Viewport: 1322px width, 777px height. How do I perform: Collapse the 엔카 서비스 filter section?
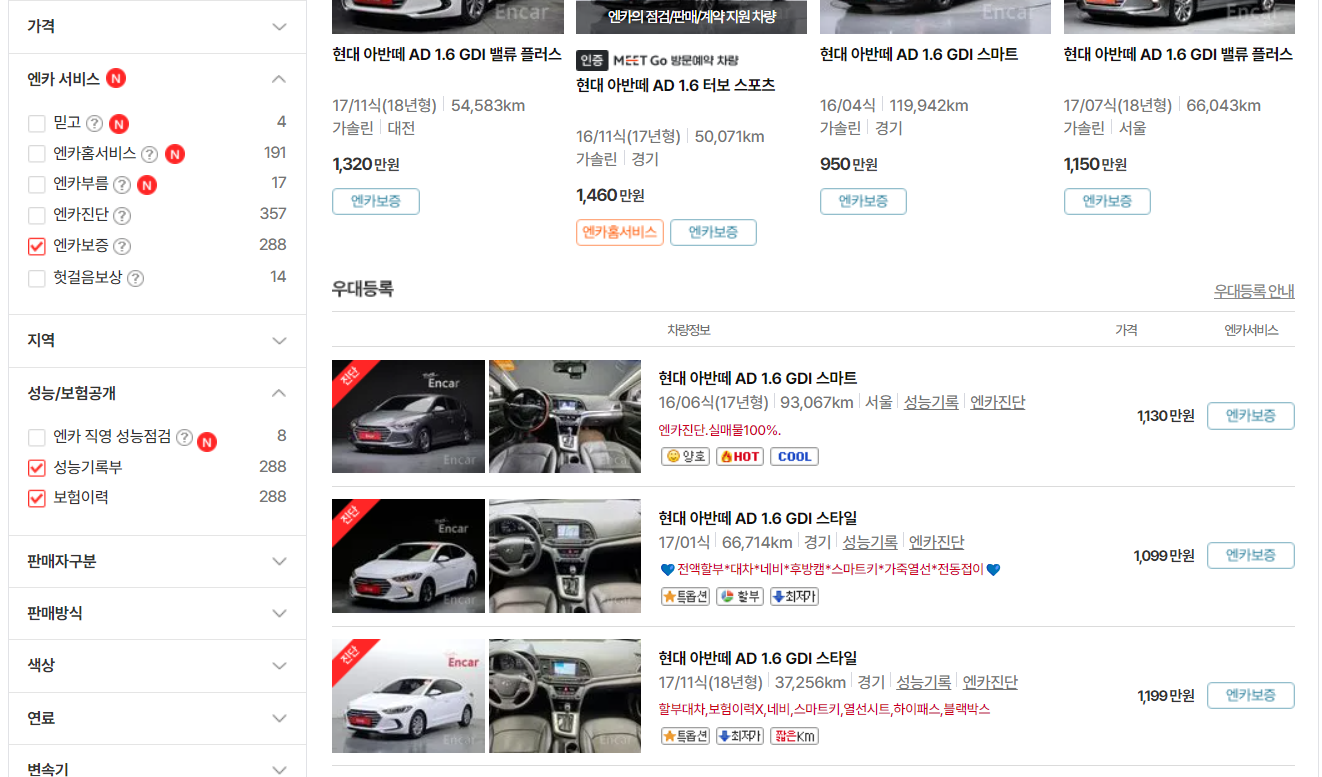tap(279, 79)
